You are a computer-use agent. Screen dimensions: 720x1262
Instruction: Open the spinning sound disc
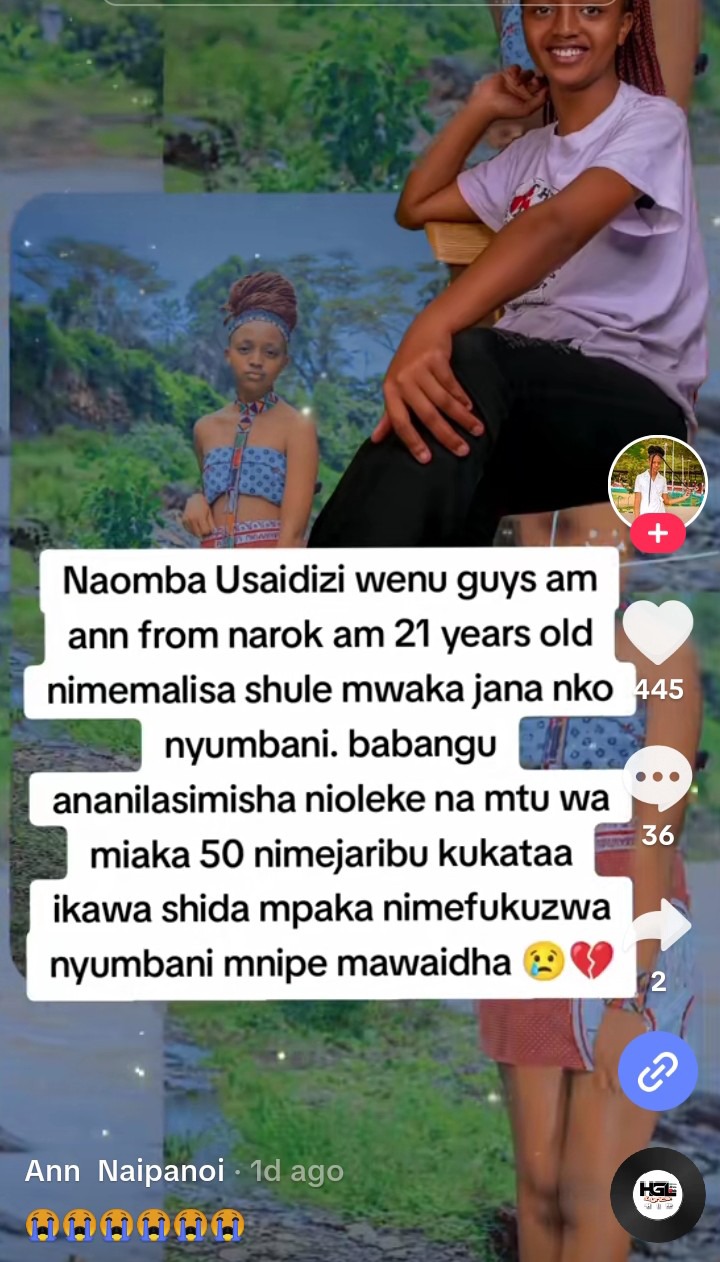tap(657, 1194)
